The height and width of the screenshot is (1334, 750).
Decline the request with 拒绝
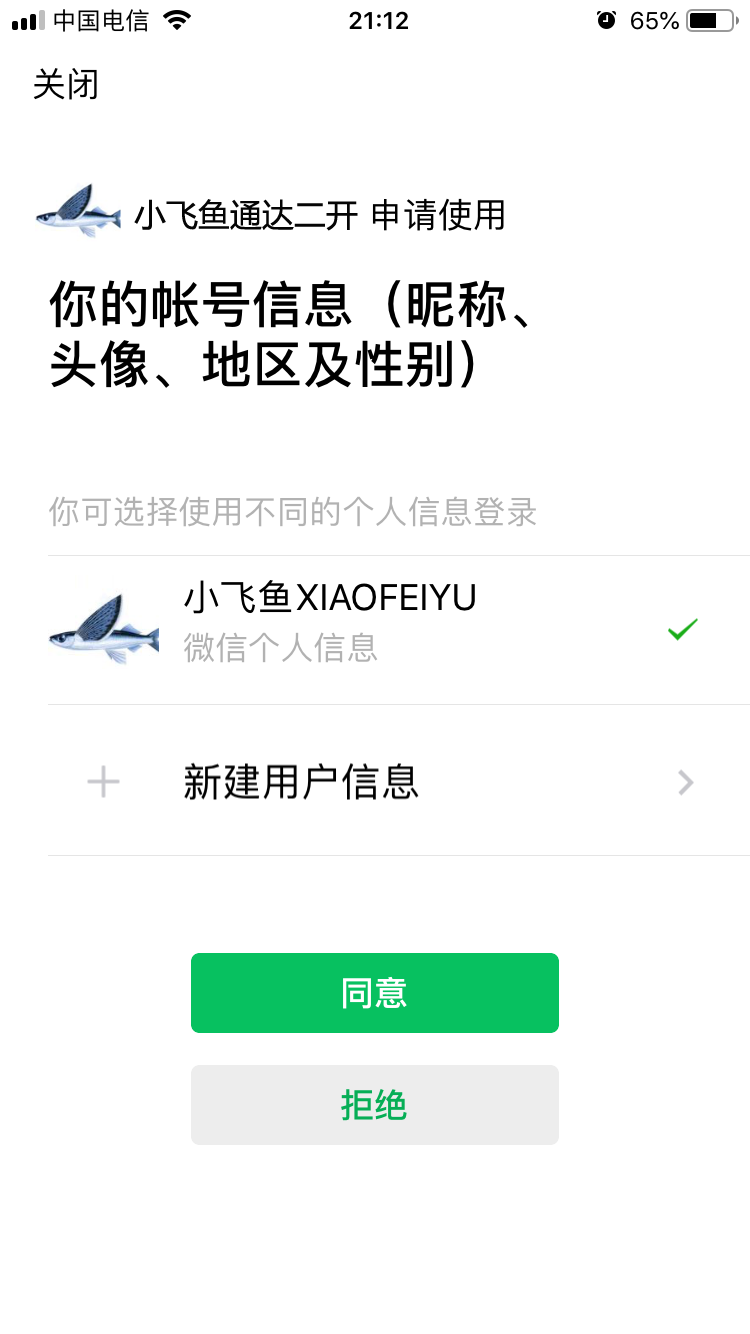(374, 1105)
